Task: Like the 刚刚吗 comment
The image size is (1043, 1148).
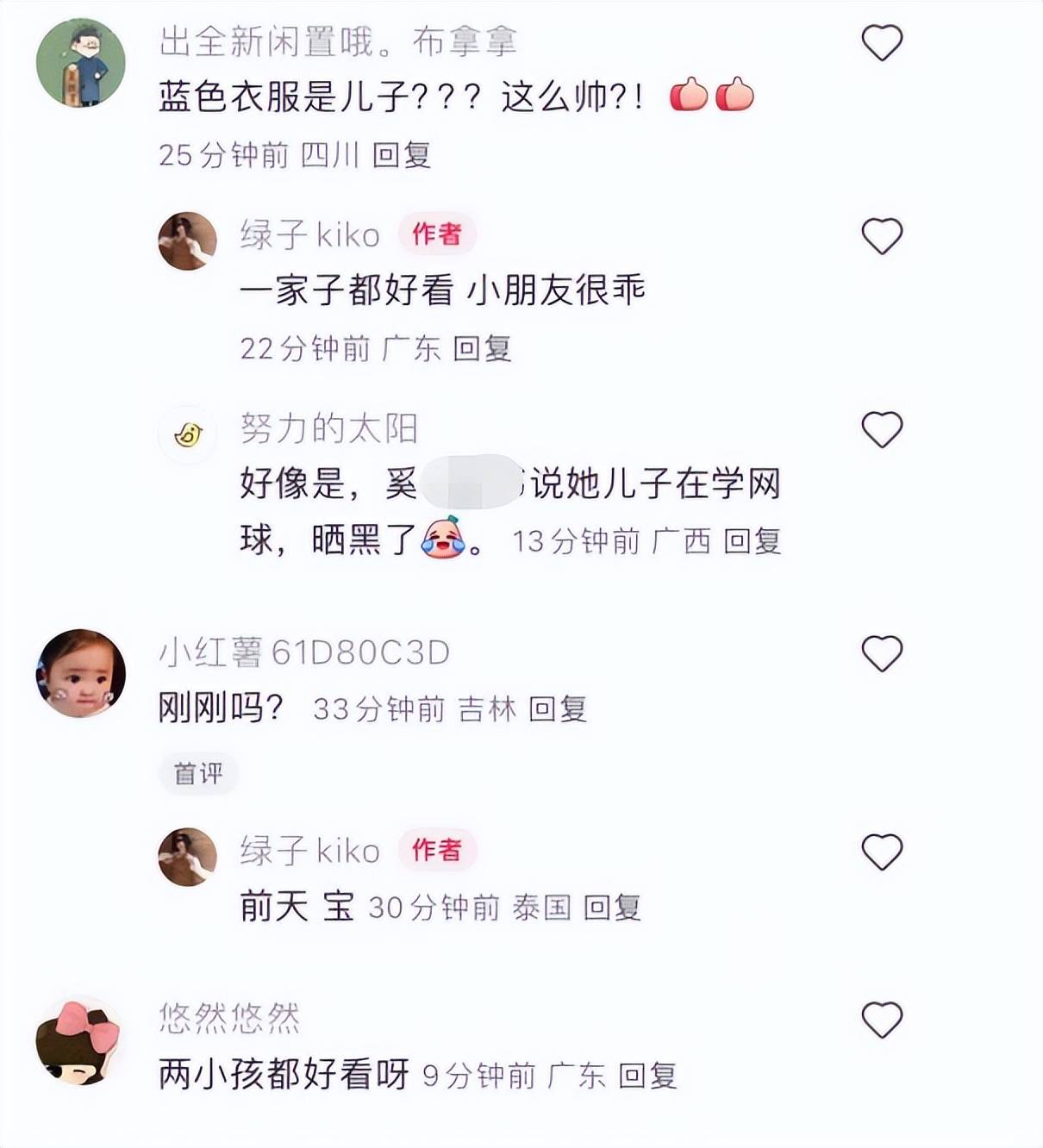Action: click(882, 653)
